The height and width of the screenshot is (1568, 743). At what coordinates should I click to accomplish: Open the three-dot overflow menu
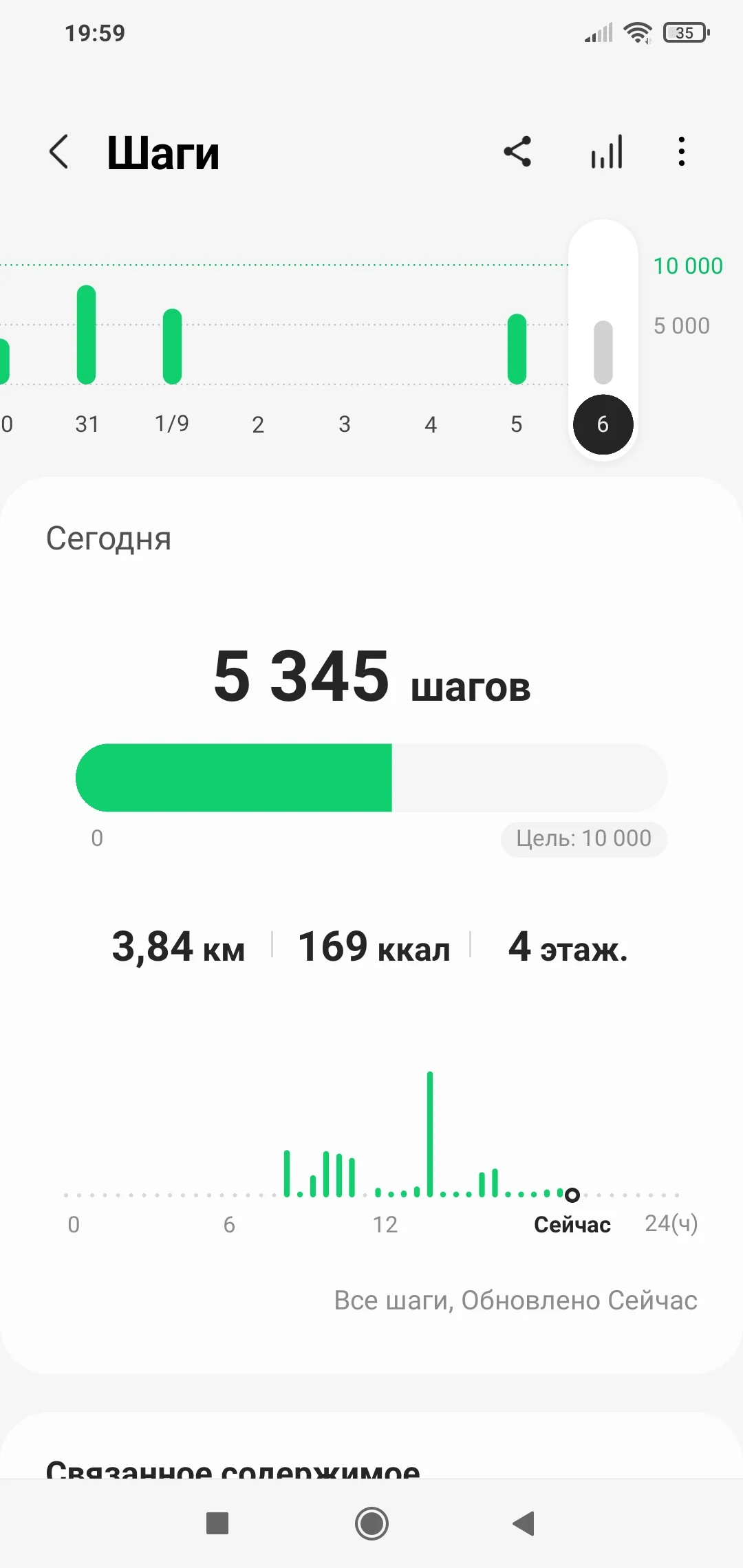(x=681, y=151)
